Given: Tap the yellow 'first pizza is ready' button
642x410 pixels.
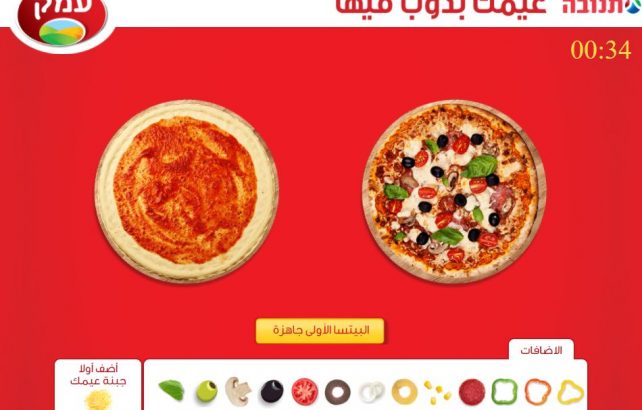Looking at the screenshot, I should point(319,330).
